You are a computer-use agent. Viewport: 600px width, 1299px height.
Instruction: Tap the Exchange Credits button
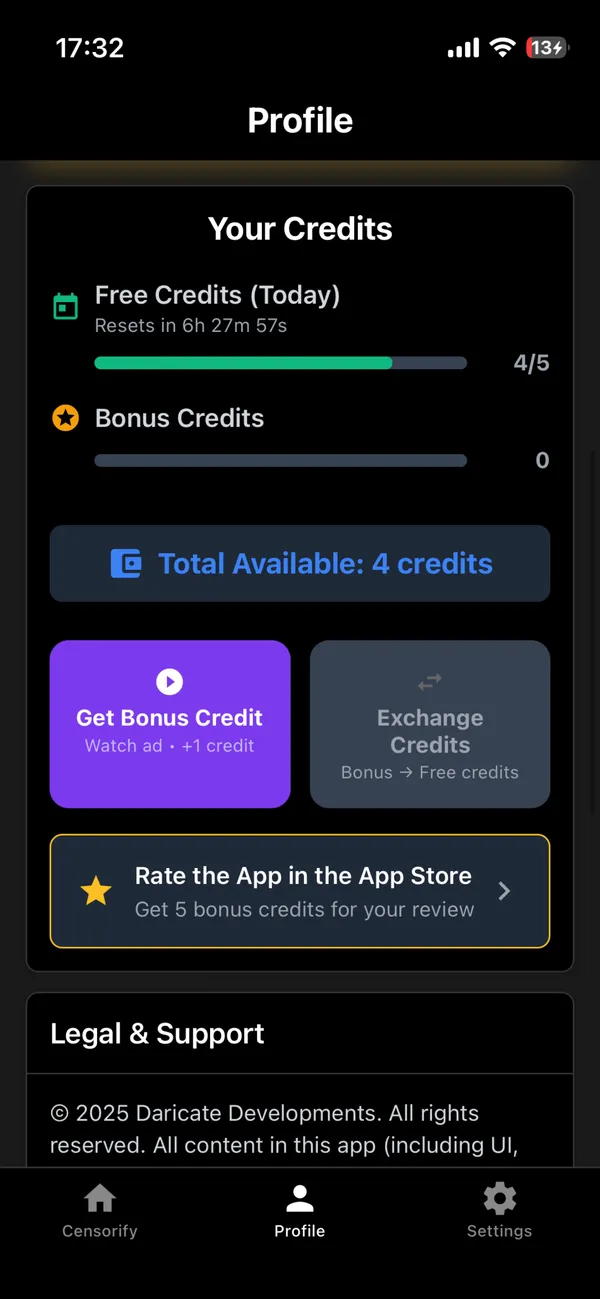[430, 724]
